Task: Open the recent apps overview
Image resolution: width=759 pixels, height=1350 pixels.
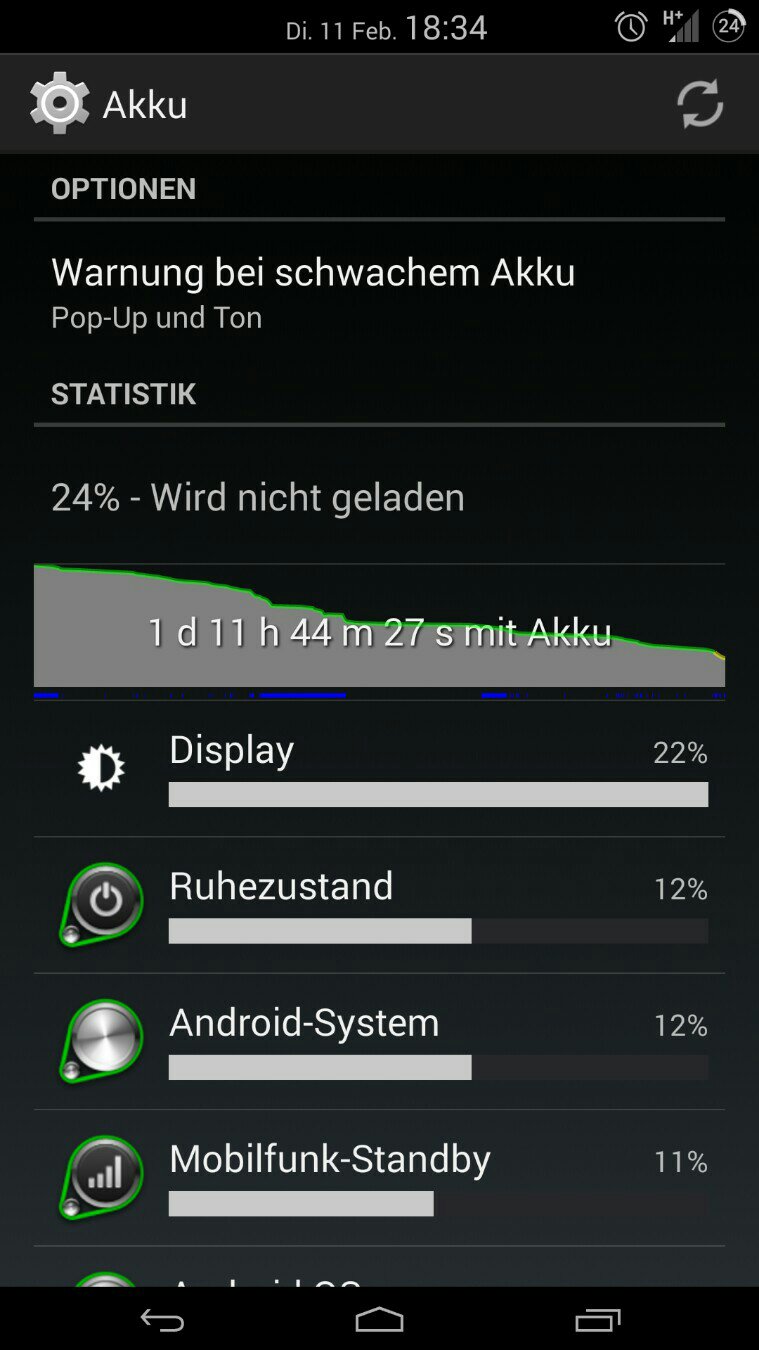Action: [x=598, y=1320]
